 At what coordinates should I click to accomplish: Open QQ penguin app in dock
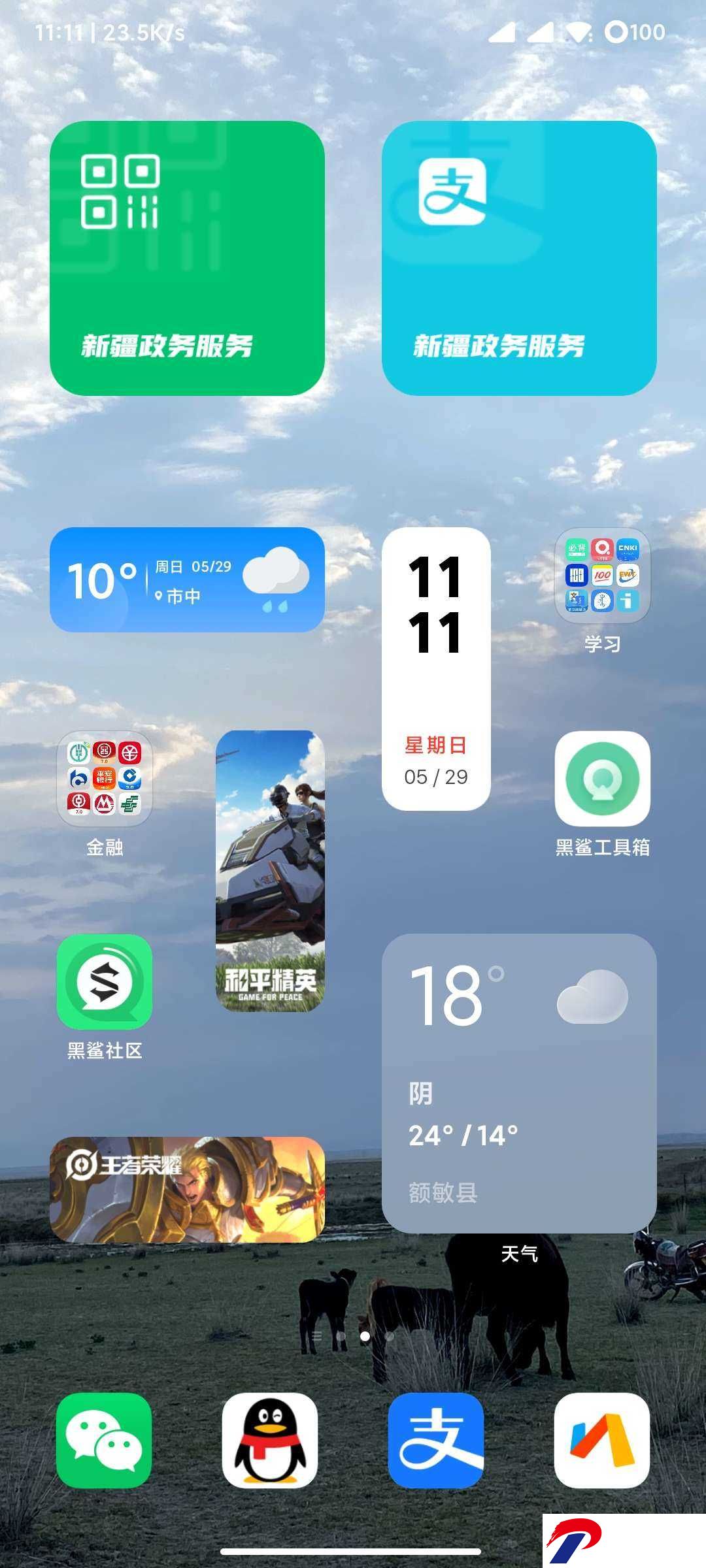tap(270, 1440)
